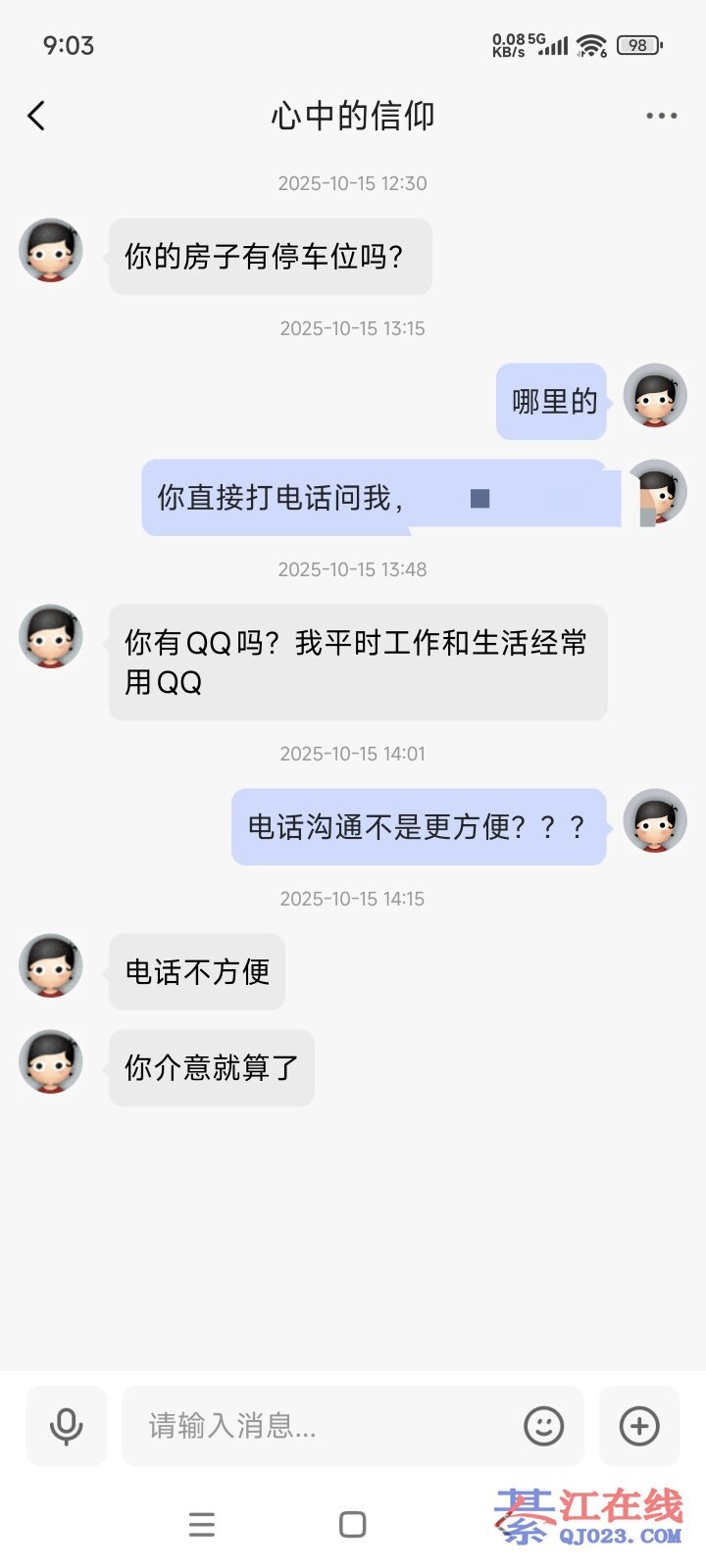This screenshot has height=1568, width=706.
Task: Open avatar beside 你的房子有停车位吗？
Action: (x=51, y=250)
